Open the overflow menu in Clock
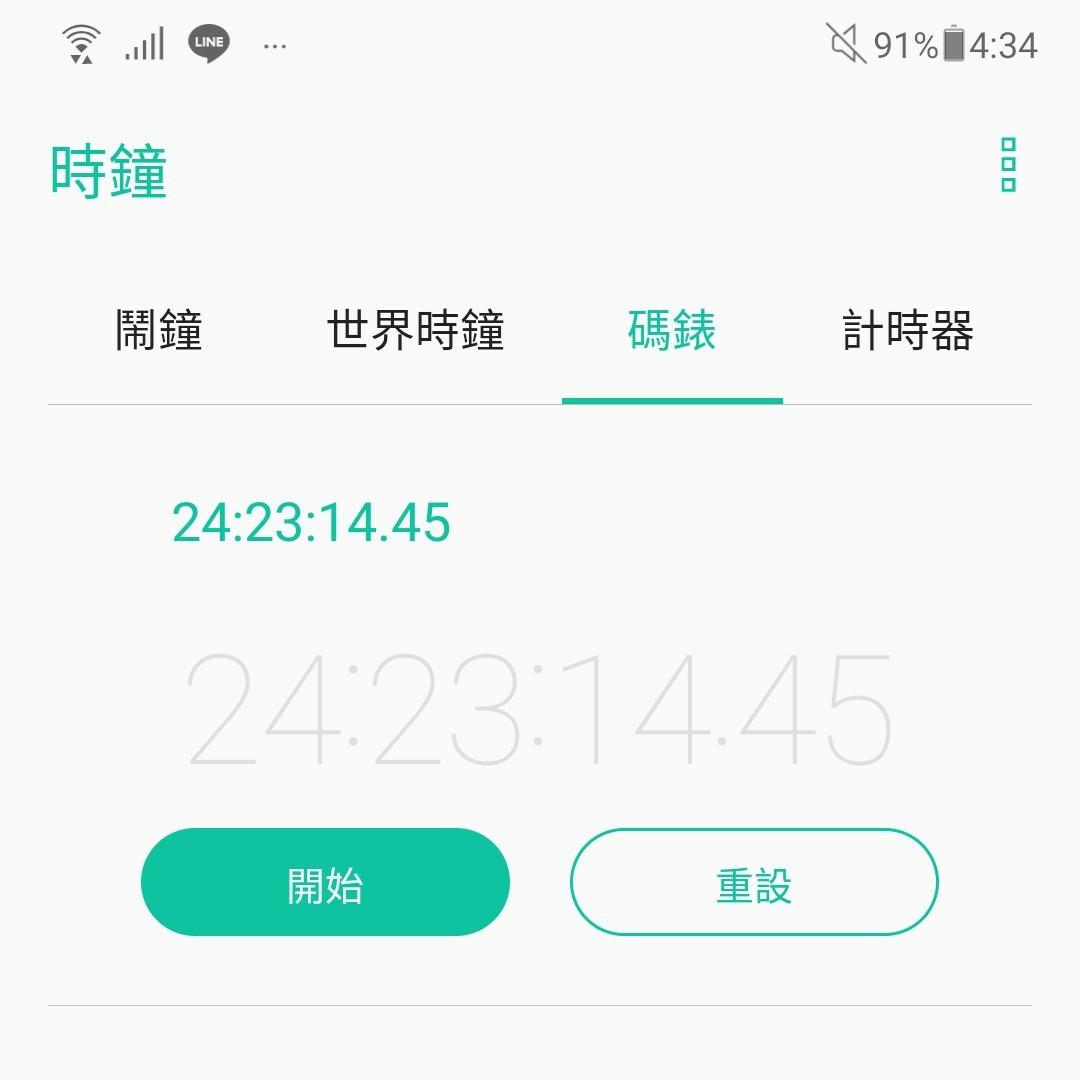1080x1080 pixels. pos(1007,165)
